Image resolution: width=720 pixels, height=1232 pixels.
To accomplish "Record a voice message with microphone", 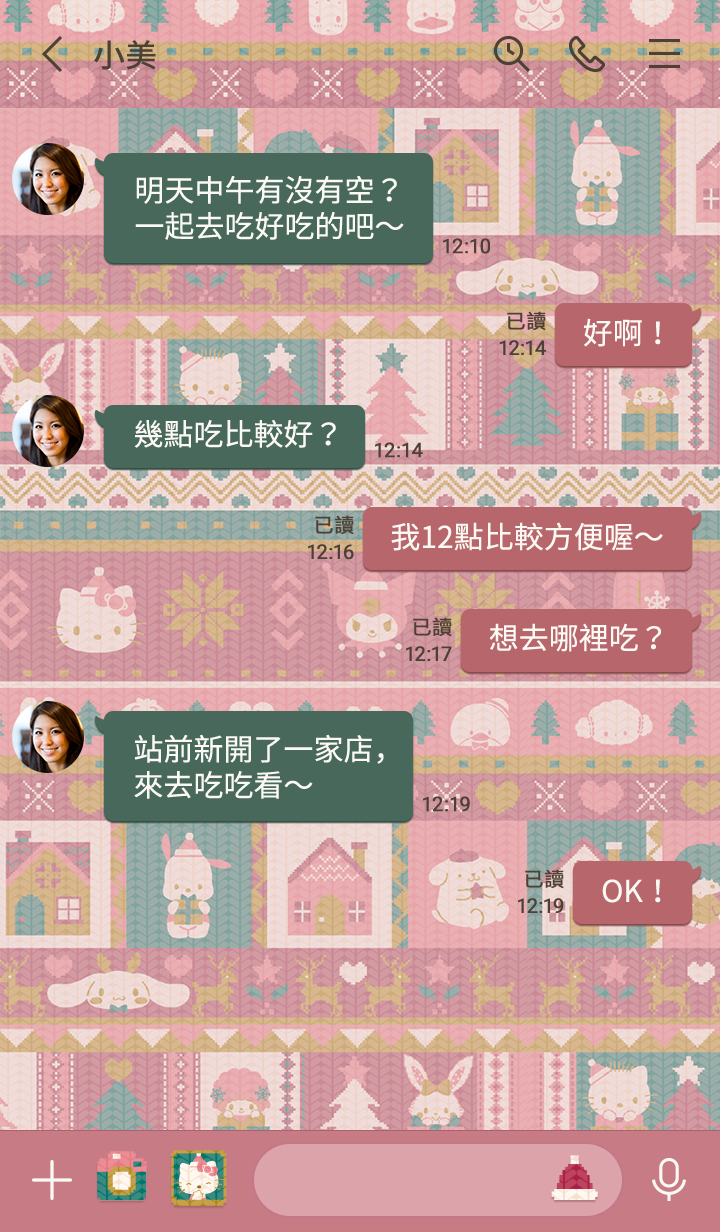I will tap(668, 1181).
